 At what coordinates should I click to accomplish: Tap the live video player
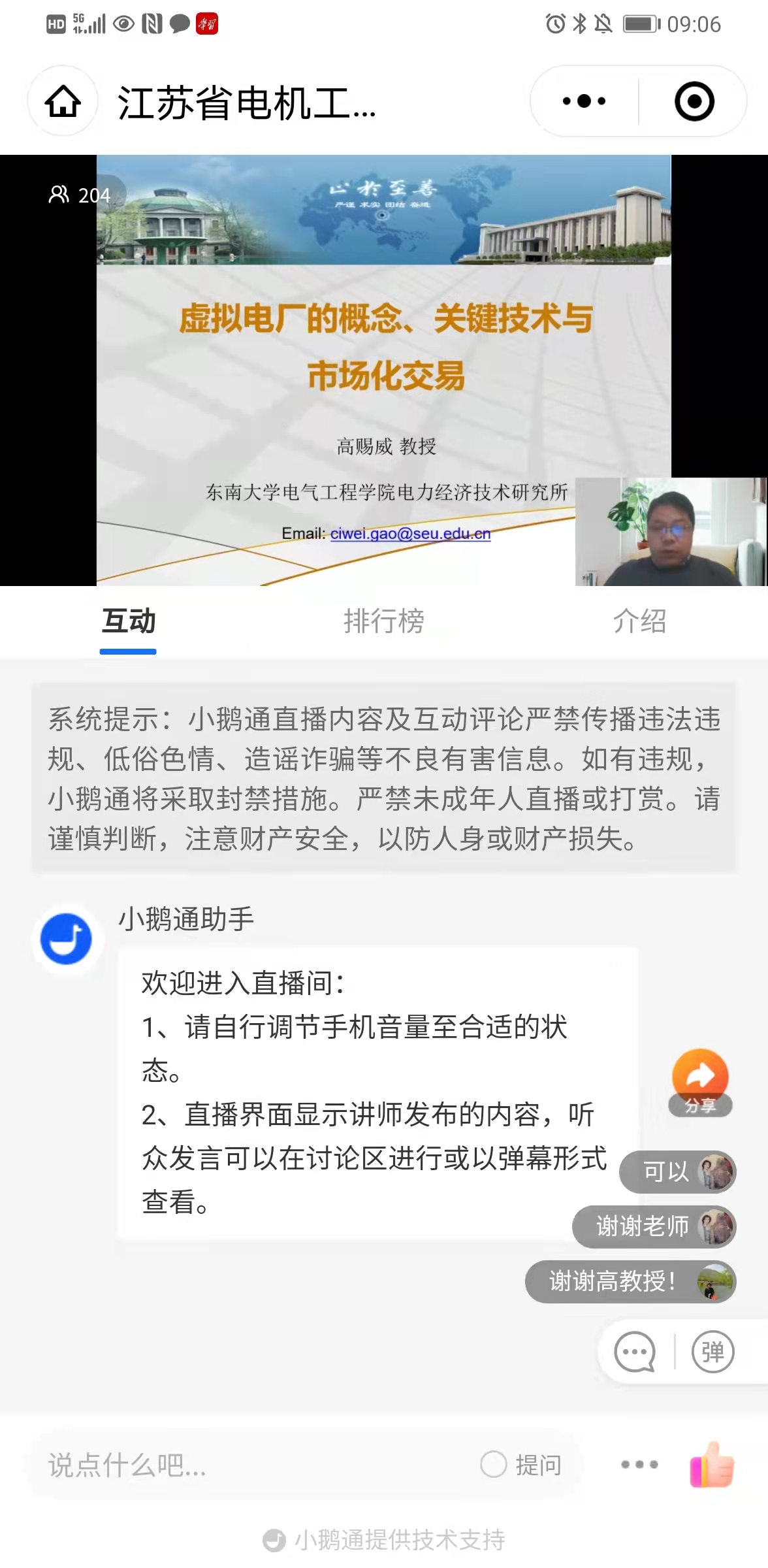coord(384,370)
